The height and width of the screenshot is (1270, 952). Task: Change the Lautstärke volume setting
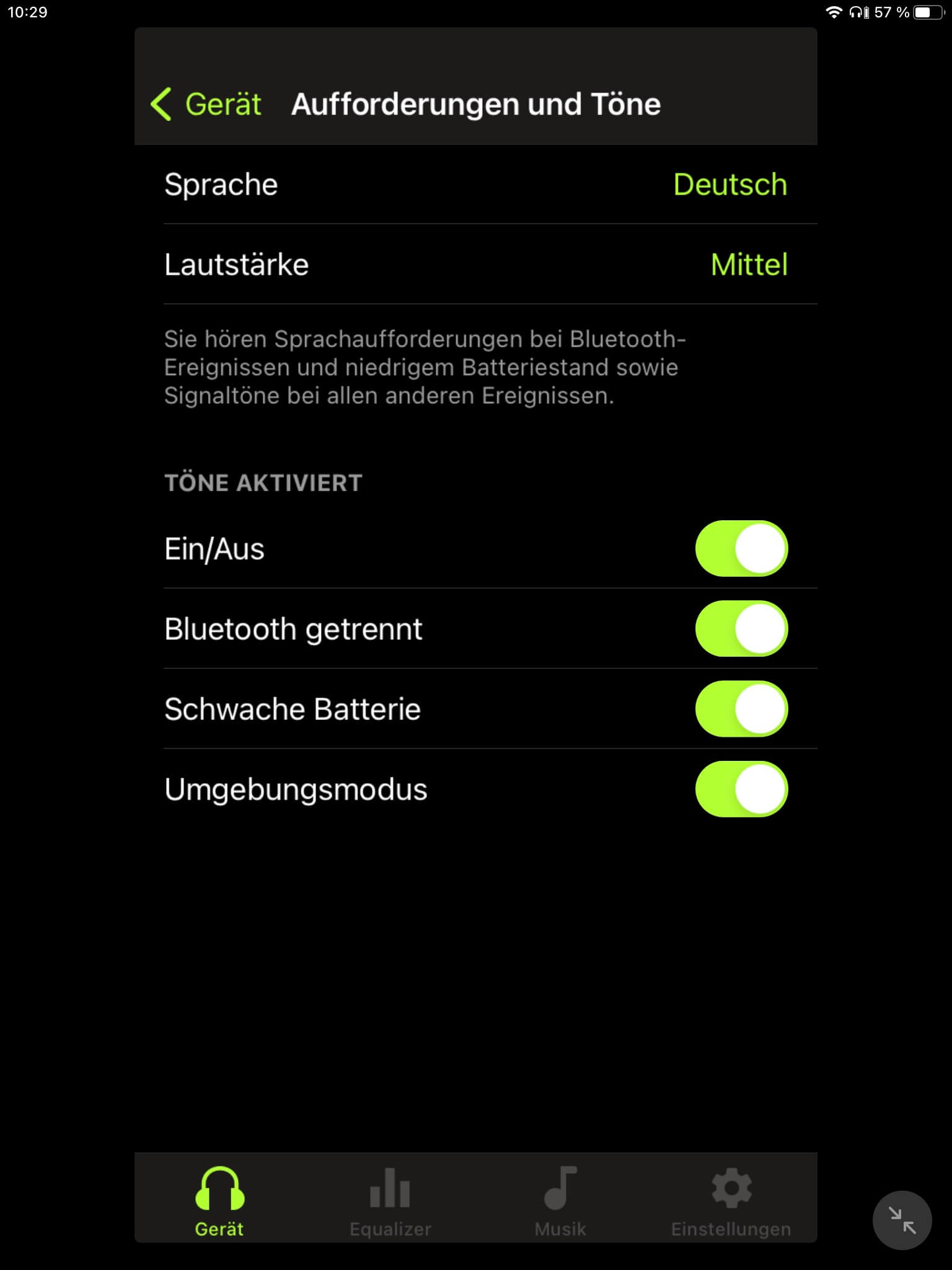(475, 265)
